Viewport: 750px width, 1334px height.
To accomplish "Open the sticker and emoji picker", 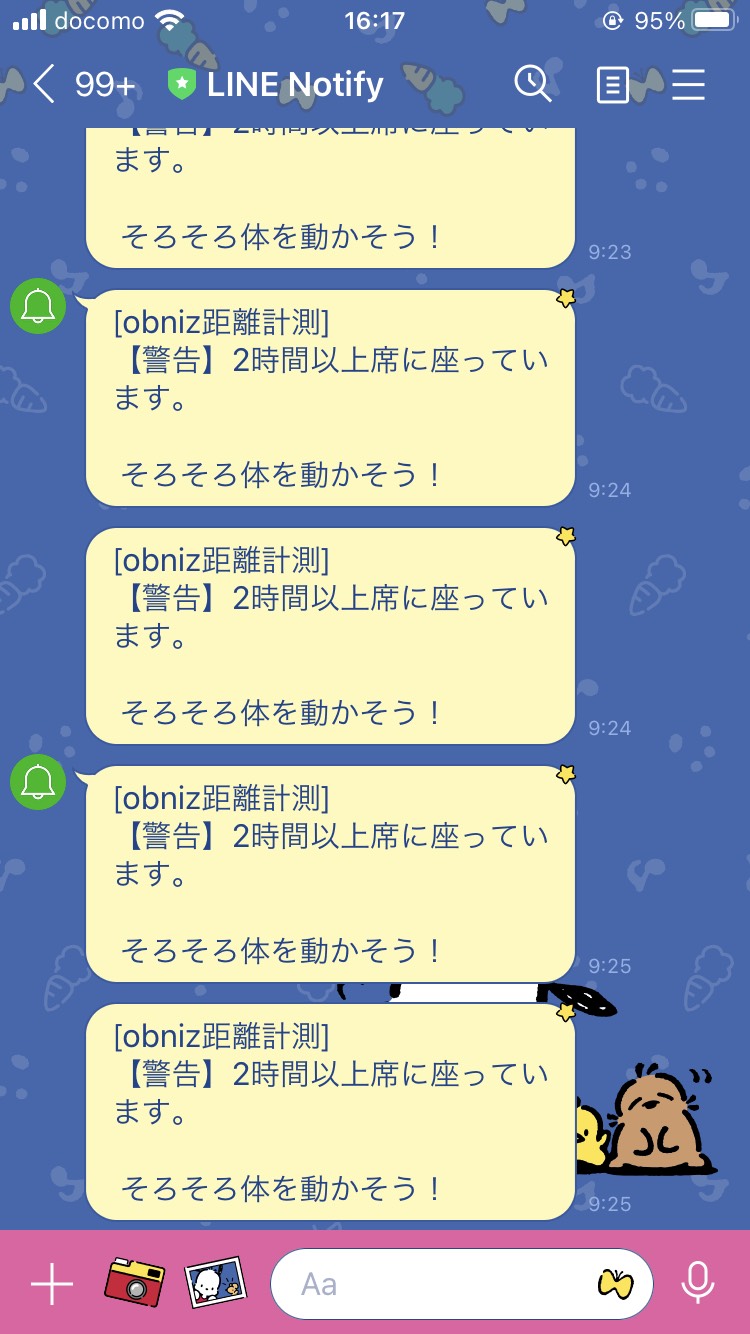I will coord(615,1283).
